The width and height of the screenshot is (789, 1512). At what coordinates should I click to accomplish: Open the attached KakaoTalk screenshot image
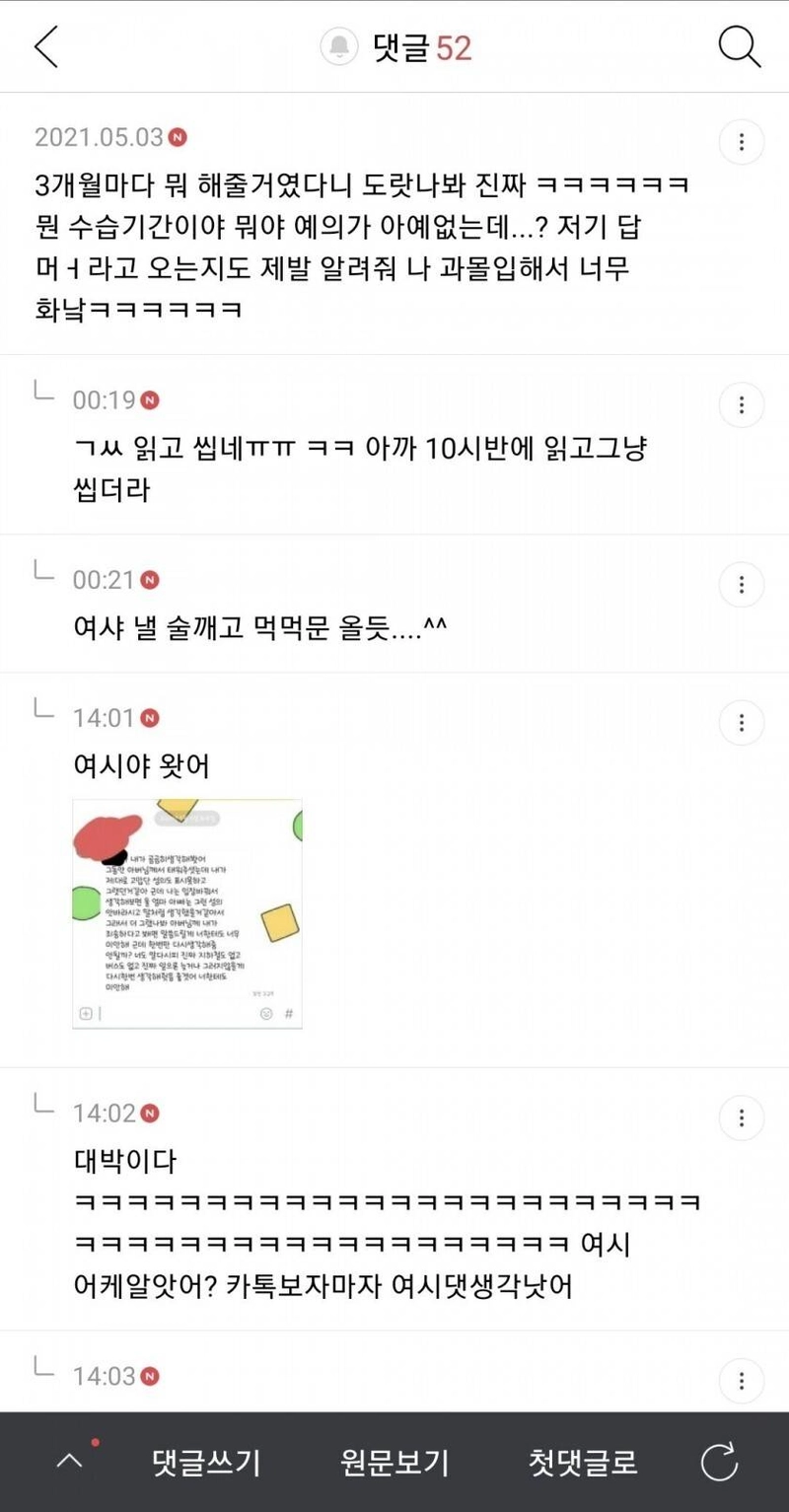point(186,912)
